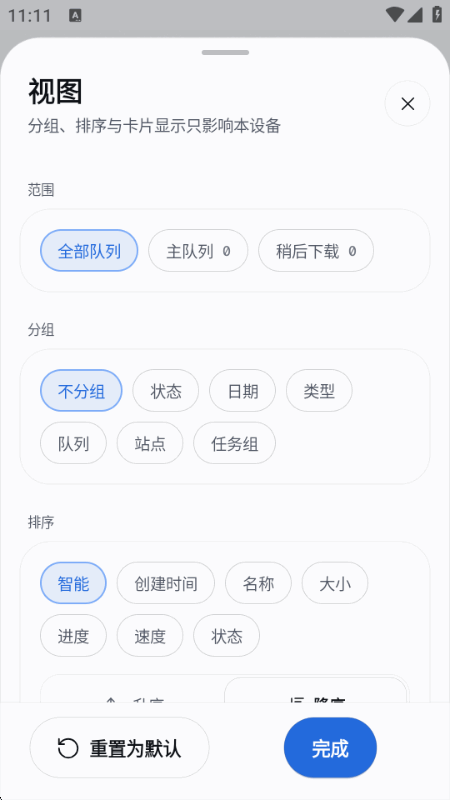This screenshot has width=450, height=800.
Task: Select the 稍后下载 range chip
Action: 316,251
